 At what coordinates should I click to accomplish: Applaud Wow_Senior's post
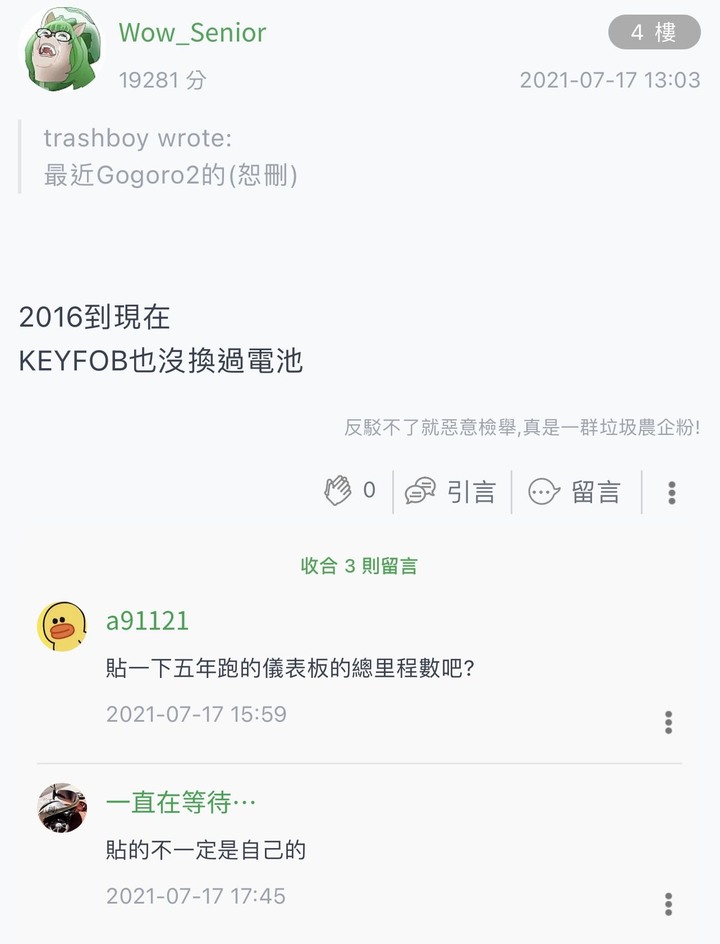[339, 491]
